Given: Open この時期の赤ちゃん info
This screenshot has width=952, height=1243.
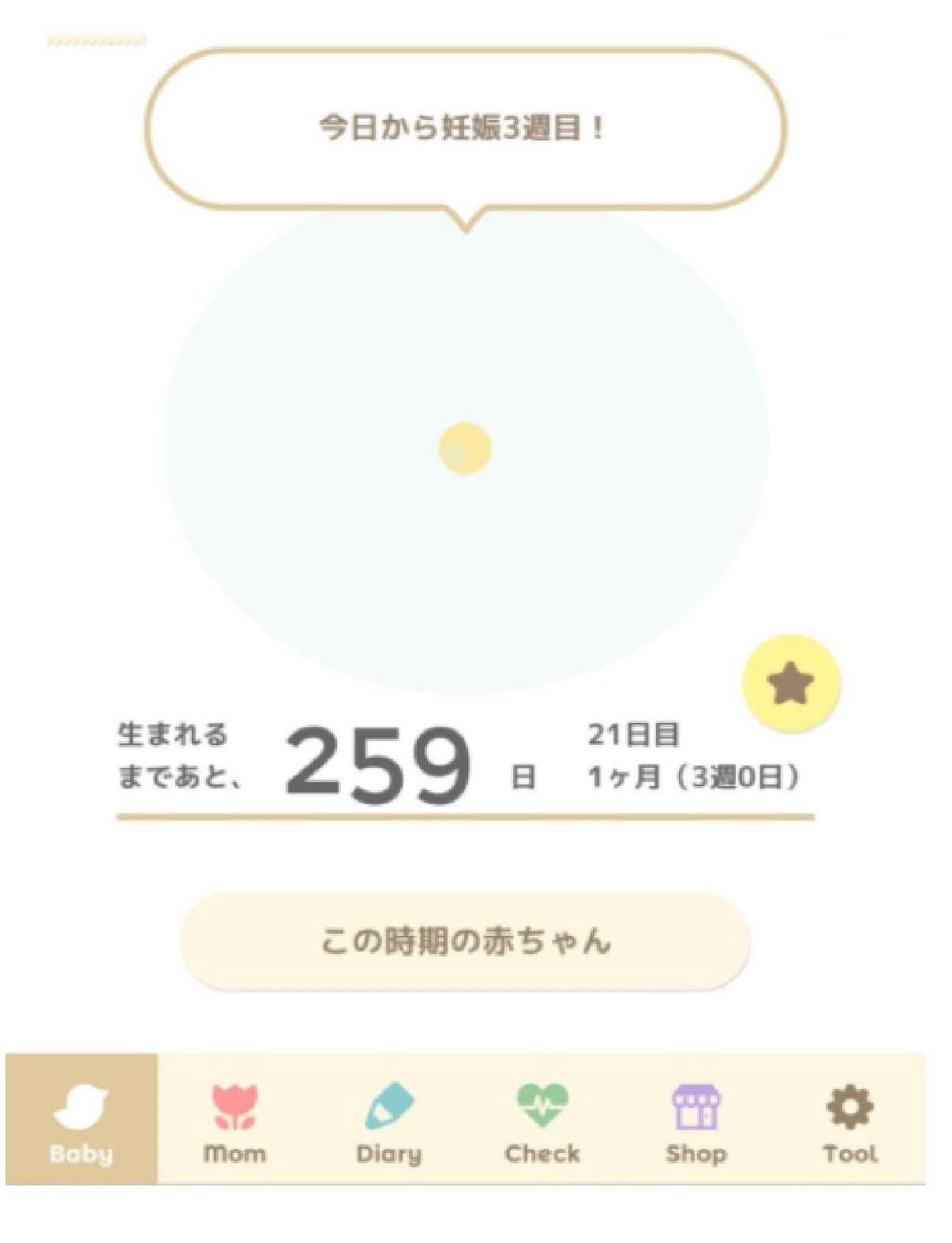Looking at the screenshot, I should pyautogui.click(x=465, y=941).
